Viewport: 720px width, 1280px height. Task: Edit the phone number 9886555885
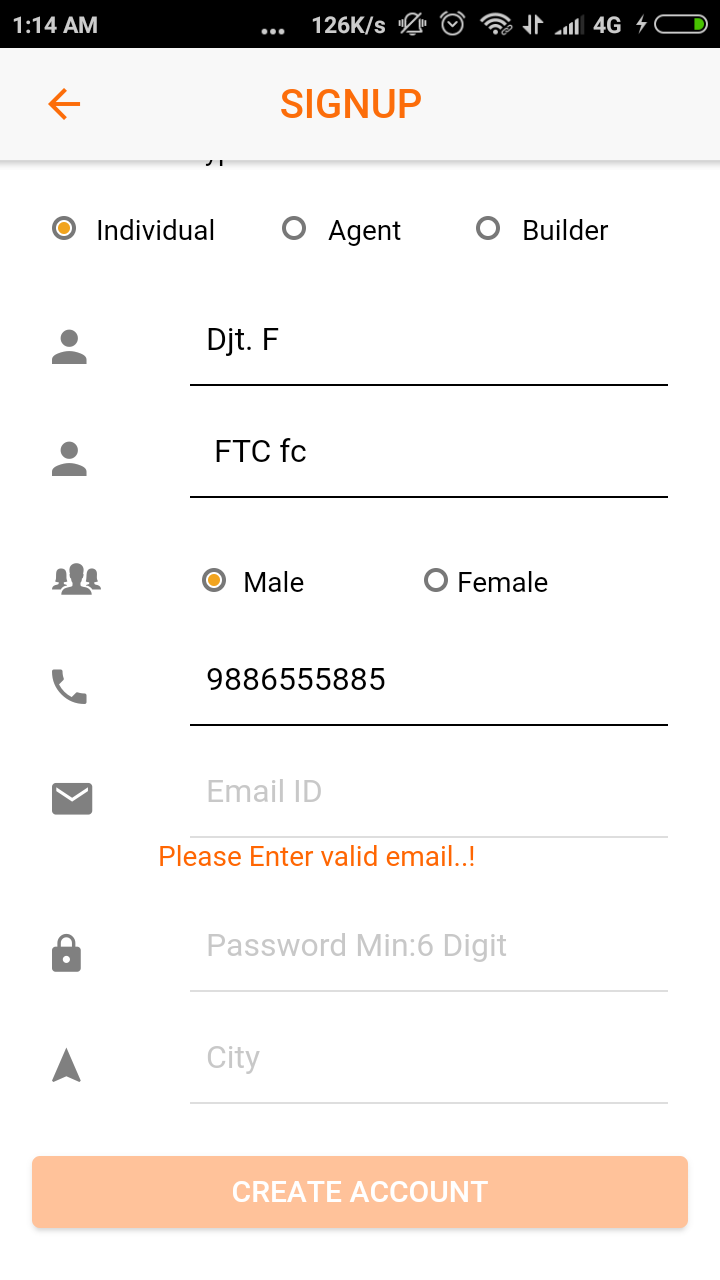click(429, 681)
